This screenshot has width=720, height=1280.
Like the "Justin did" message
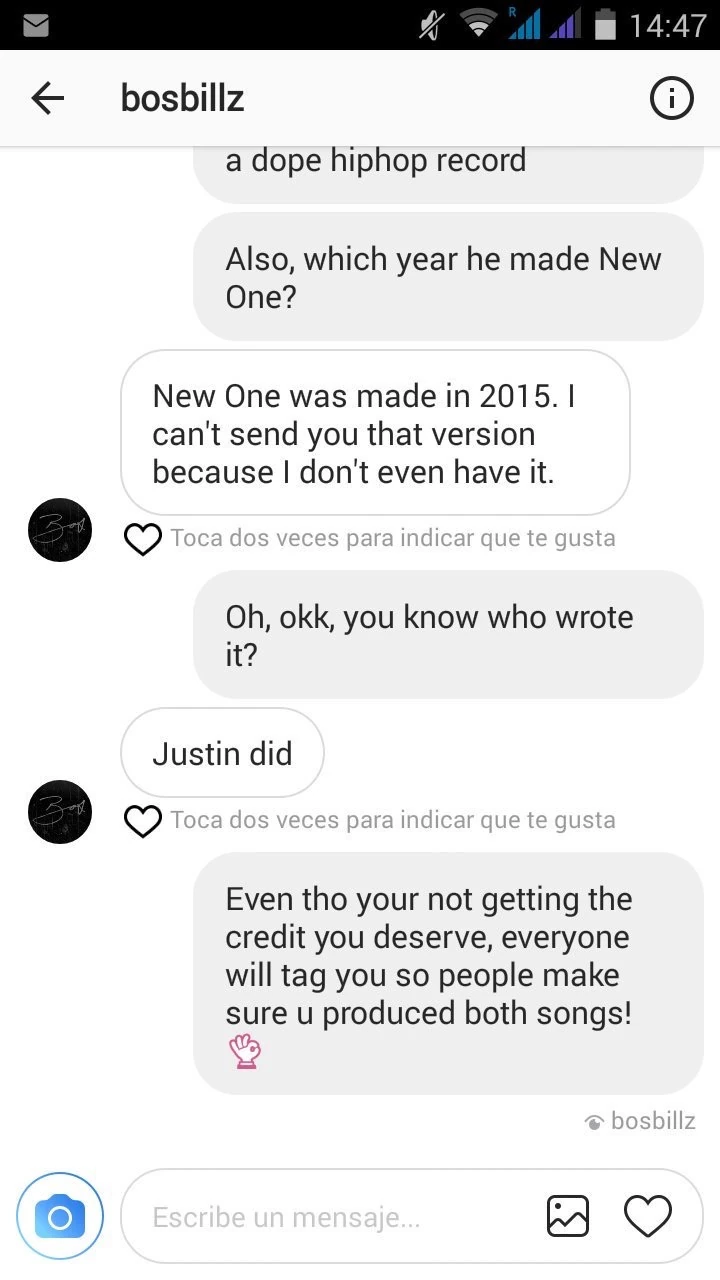pos(143,821)
